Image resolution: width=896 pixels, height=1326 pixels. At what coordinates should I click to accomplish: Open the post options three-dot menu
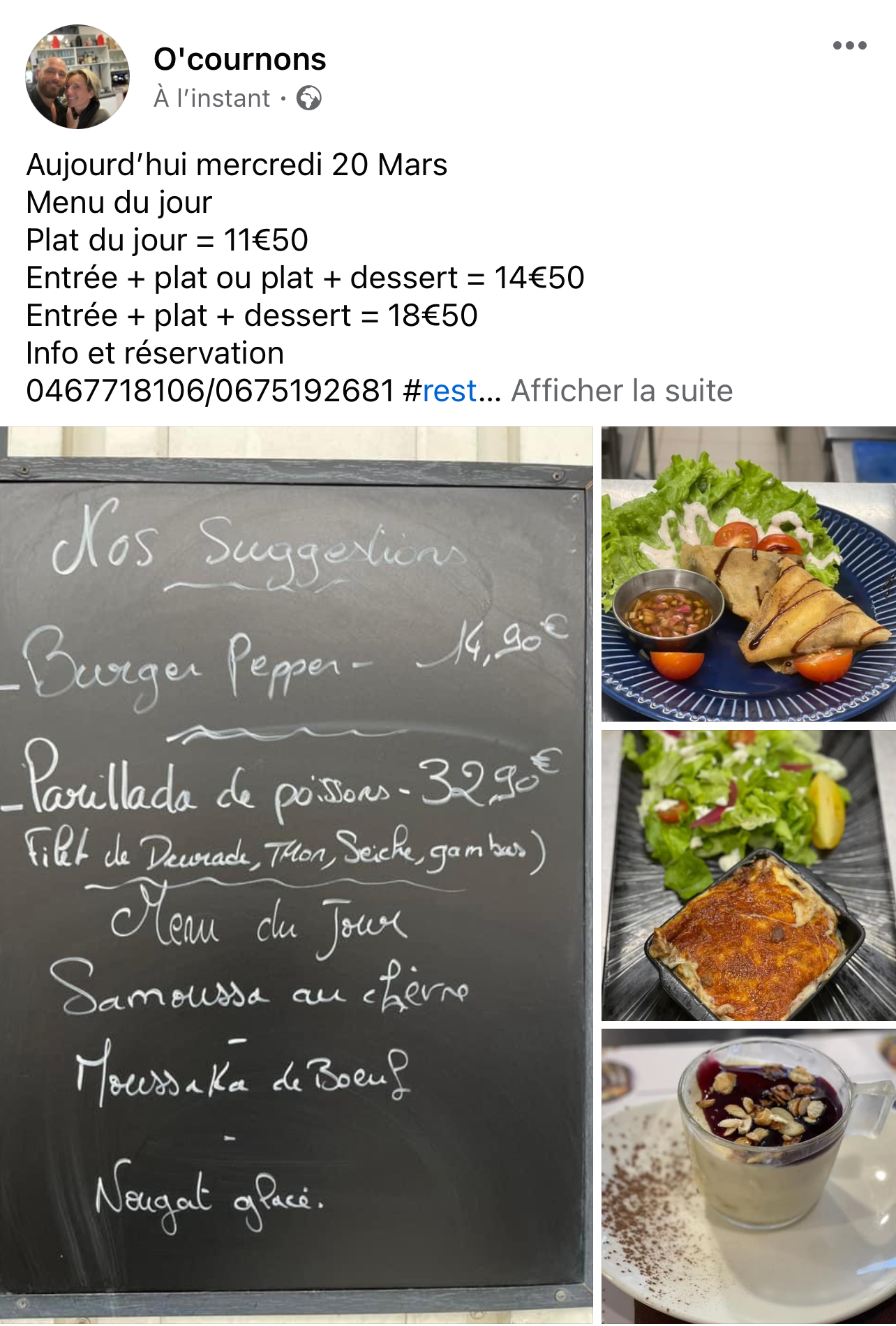tap(849, 46)
